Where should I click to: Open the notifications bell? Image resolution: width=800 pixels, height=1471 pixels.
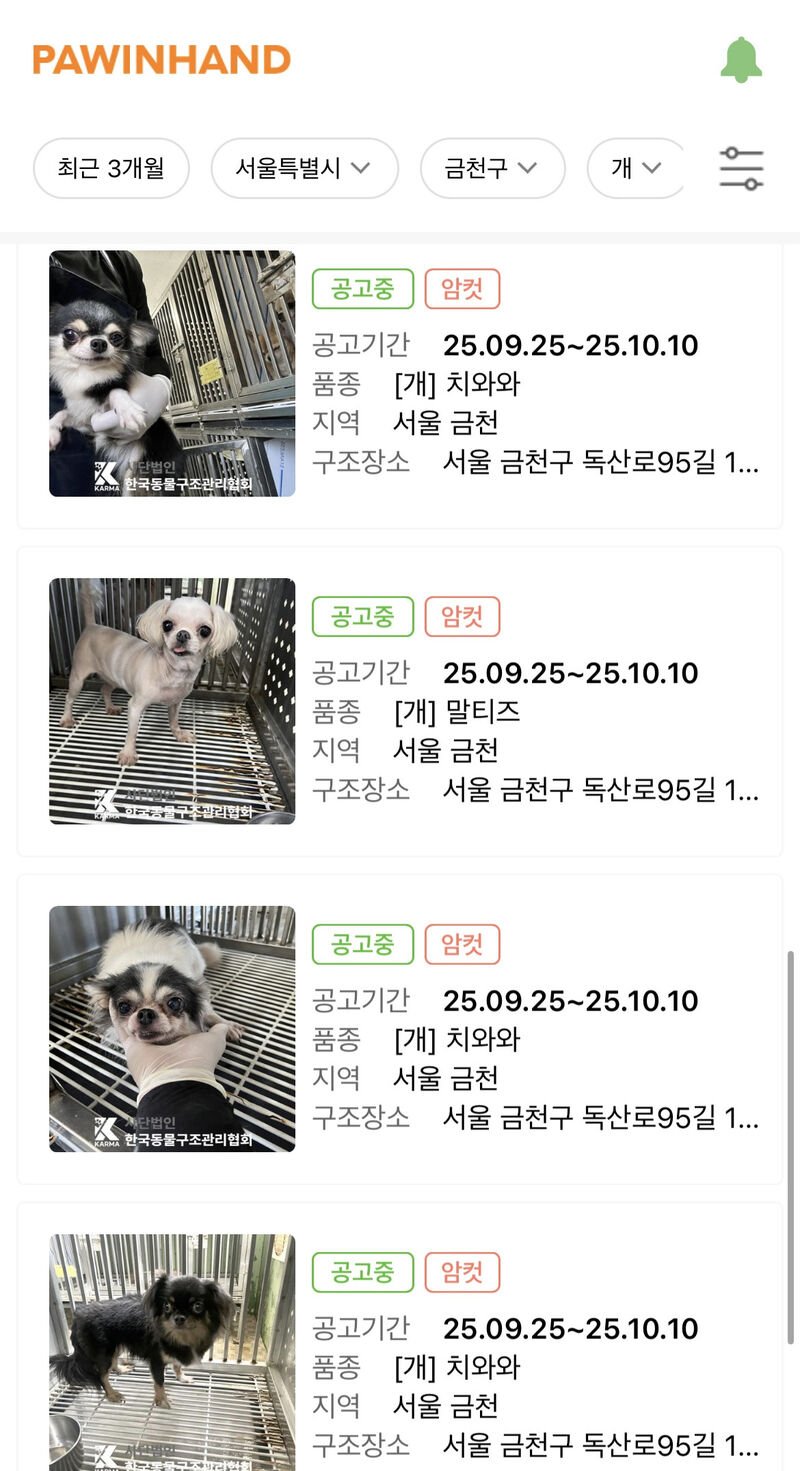(741, 60)
